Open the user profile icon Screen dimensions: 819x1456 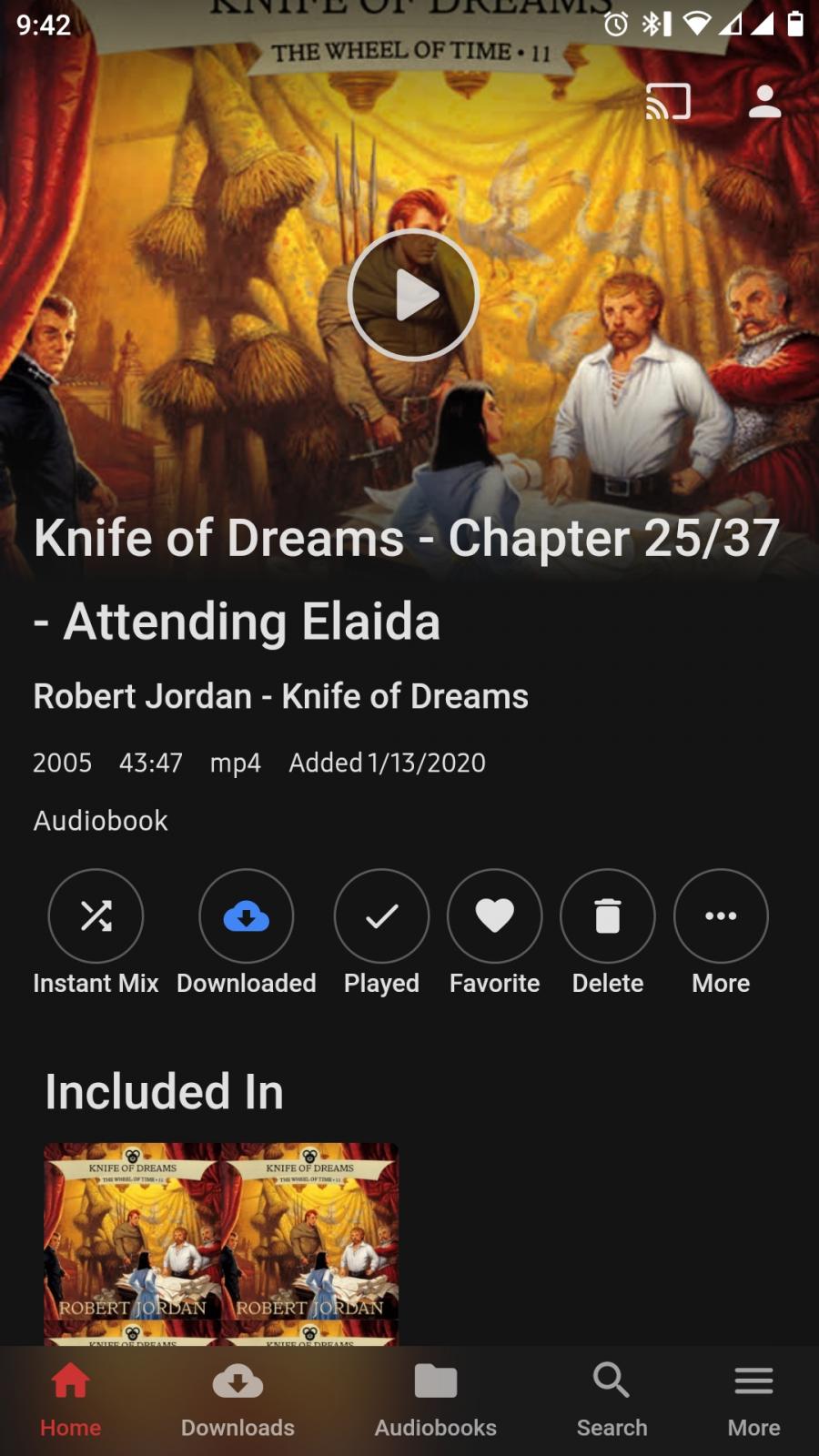[764, 102]
